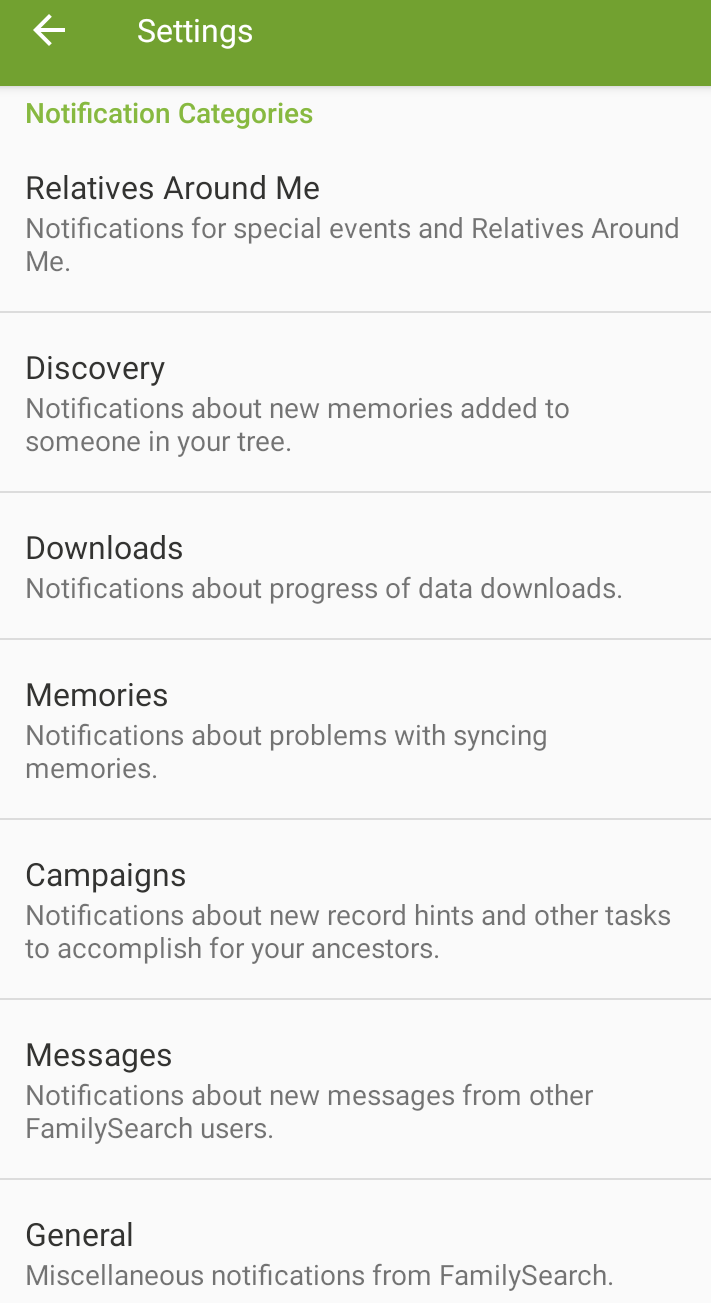
Task: Go back using the top-left arrow
Action: pyautogui.click(x=49, y=31)
